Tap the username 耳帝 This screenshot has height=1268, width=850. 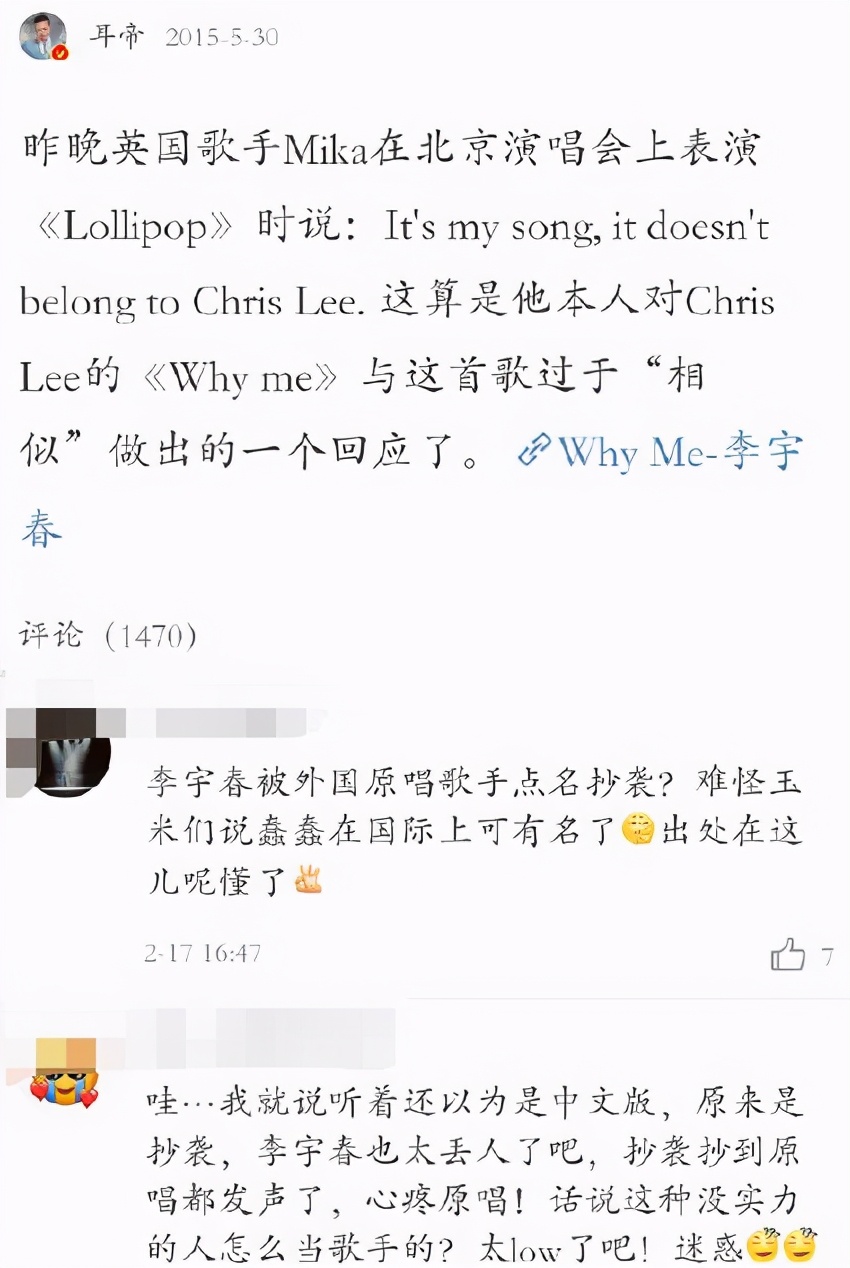pos(116,38)
